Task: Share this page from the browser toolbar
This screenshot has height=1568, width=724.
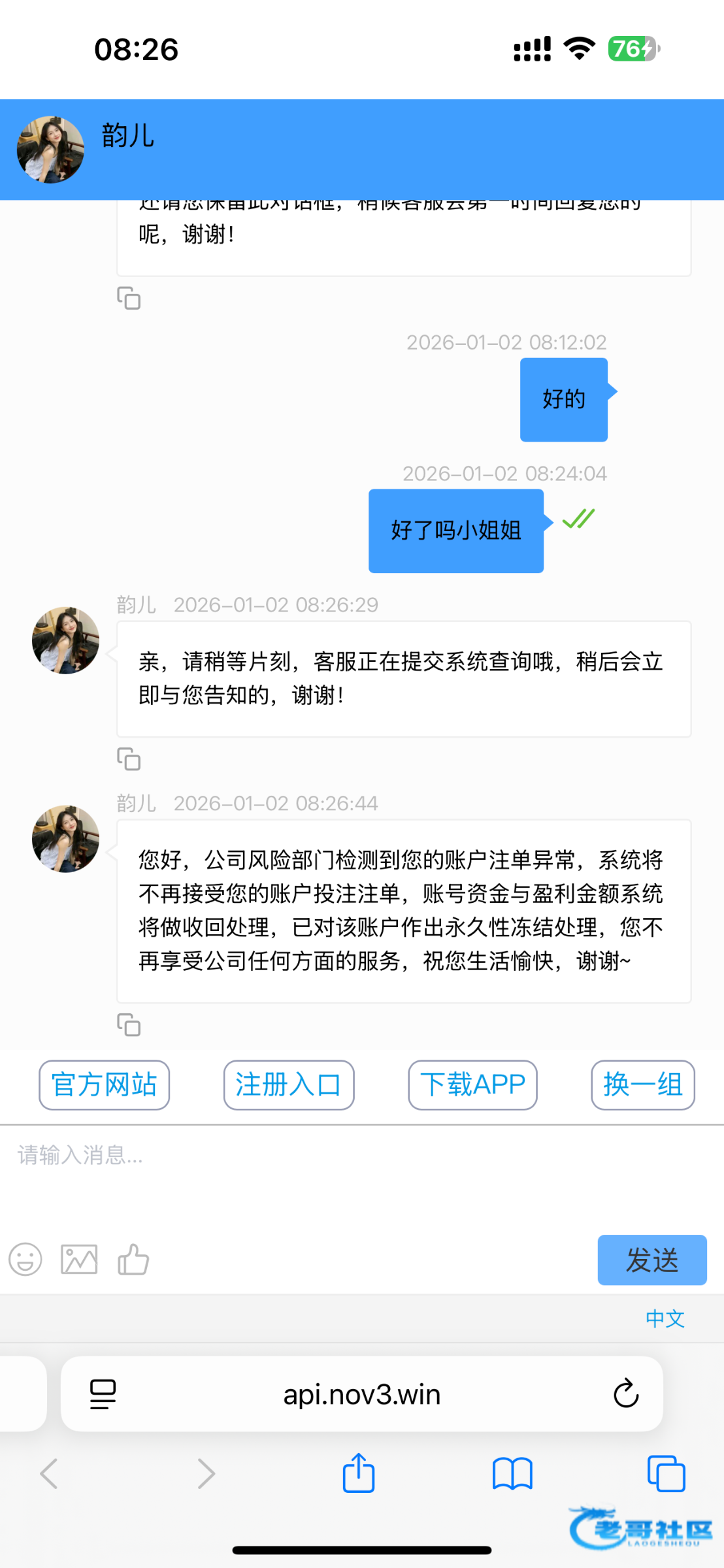Action: [x=359, y=1474]
